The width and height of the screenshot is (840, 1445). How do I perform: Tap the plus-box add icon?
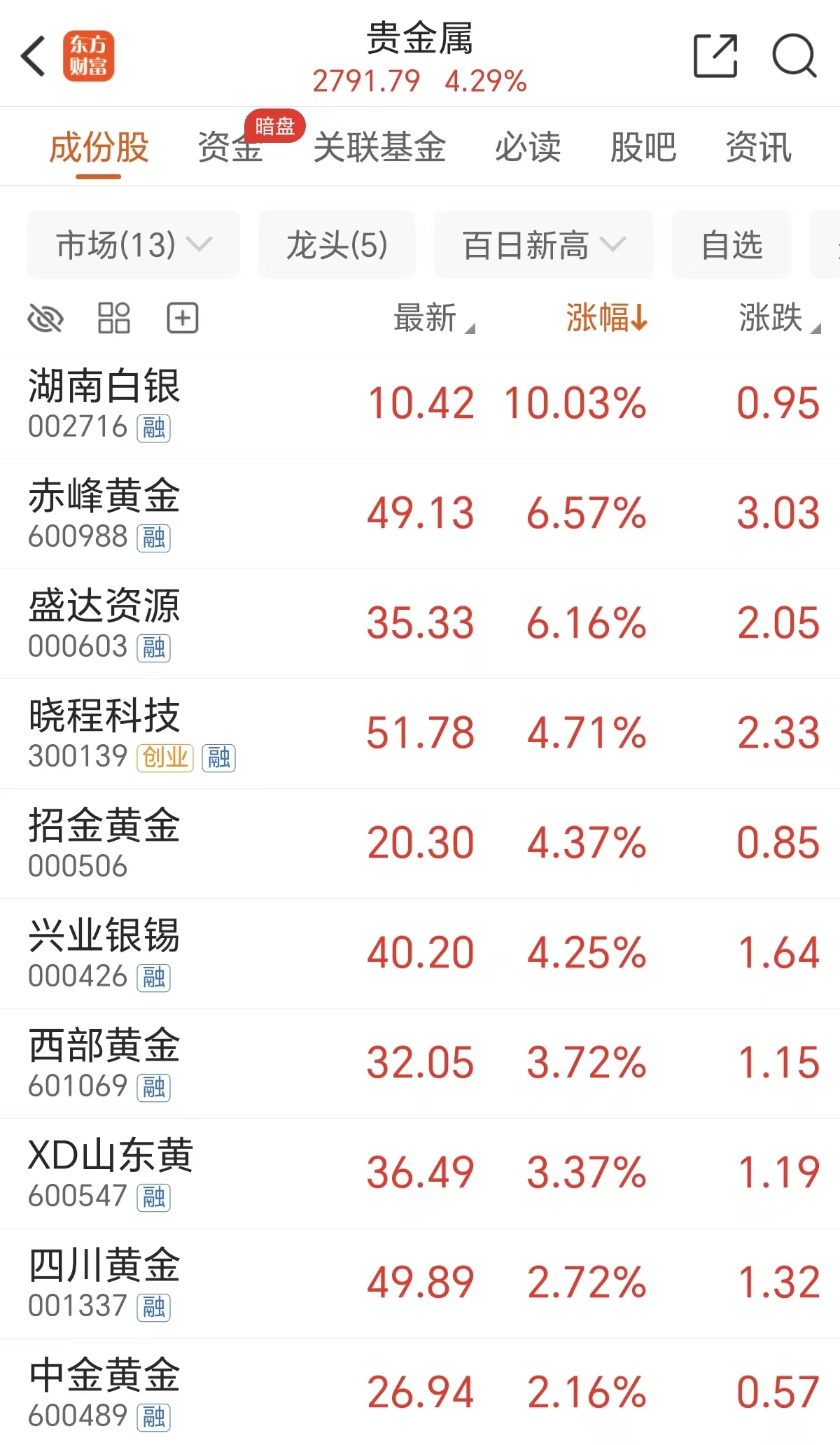(183, 319)
